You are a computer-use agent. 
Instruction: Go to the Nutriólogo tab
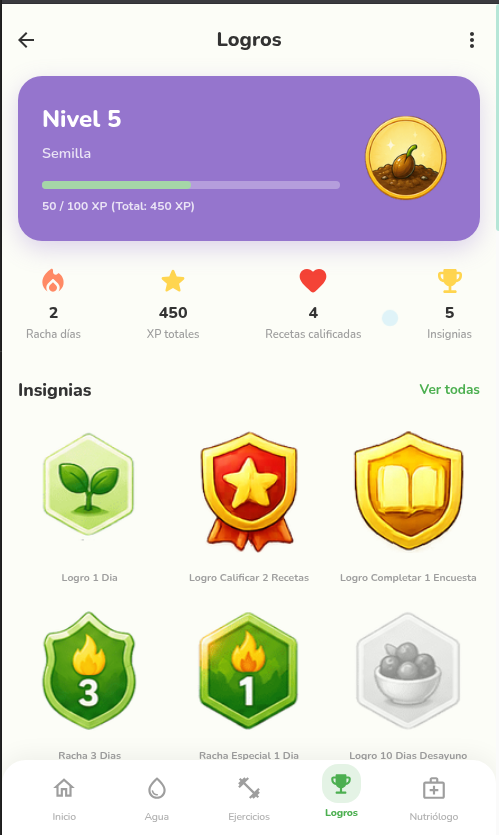[x=433, y=799]
